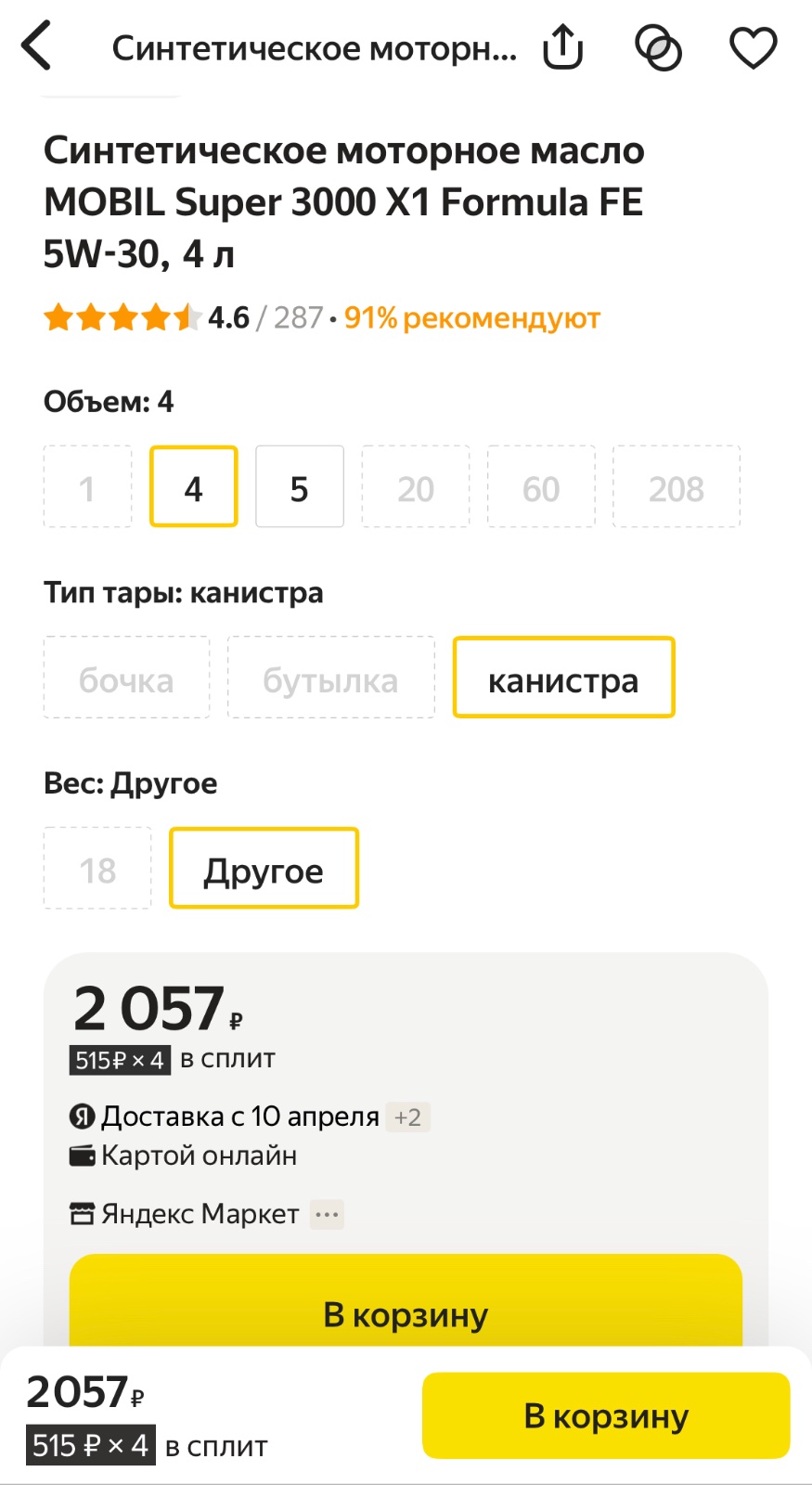Choose the 5 liter volume option
The image size is (812, 1485).
[300, 487]
